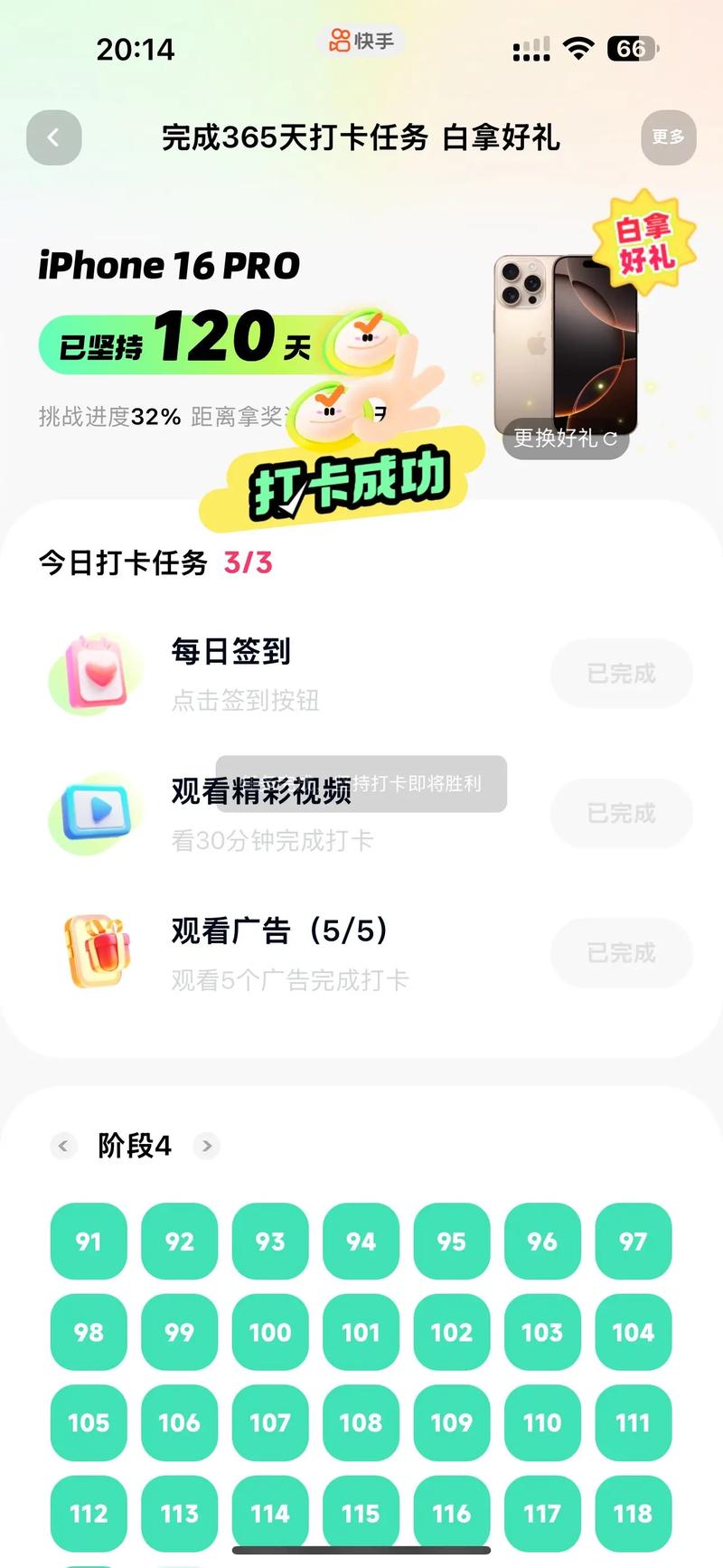Tap the 更多 button at top right
The height and width of the screenshot is (1568, 723).
coord(668,137)
